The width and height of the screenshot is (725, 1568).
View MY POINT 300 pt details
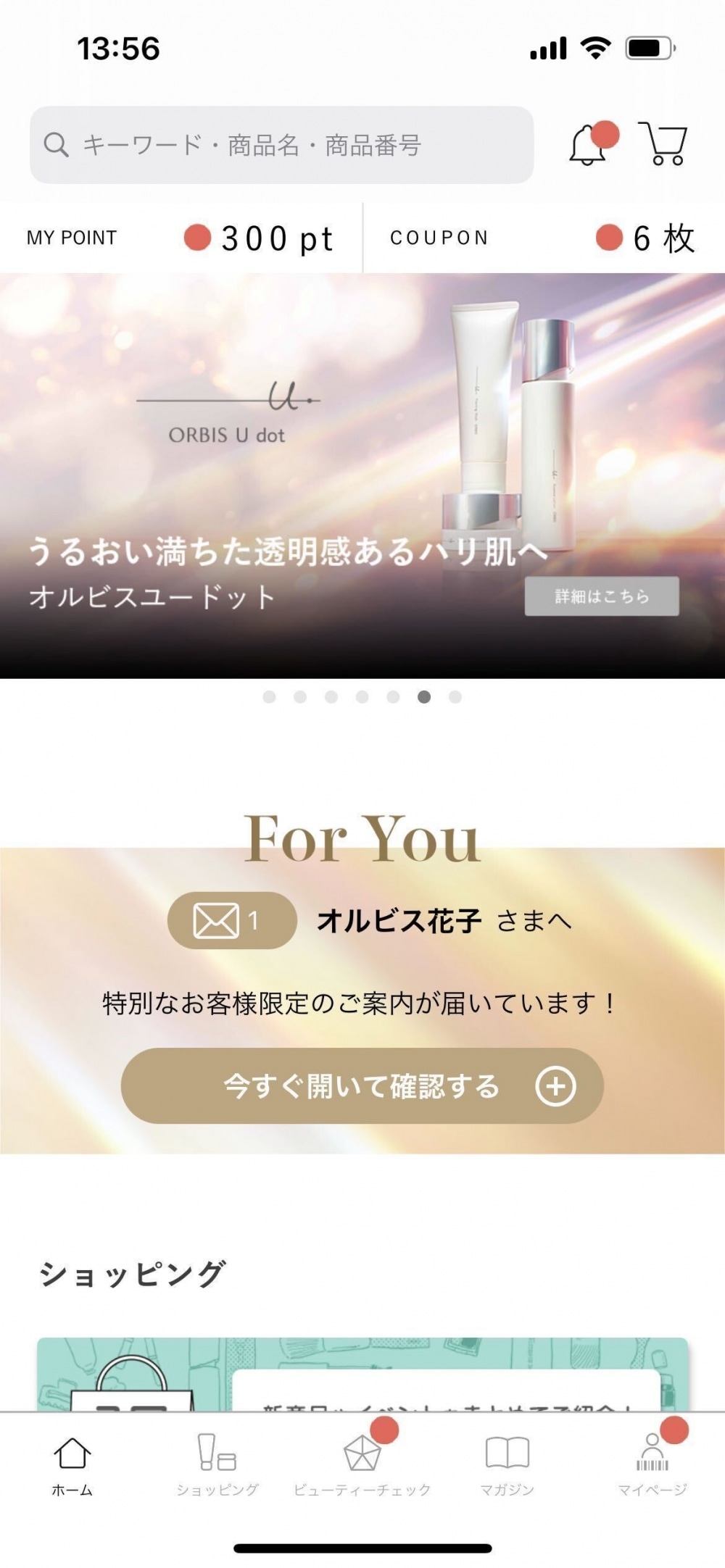pyautogui.click(x=181, y=238)
